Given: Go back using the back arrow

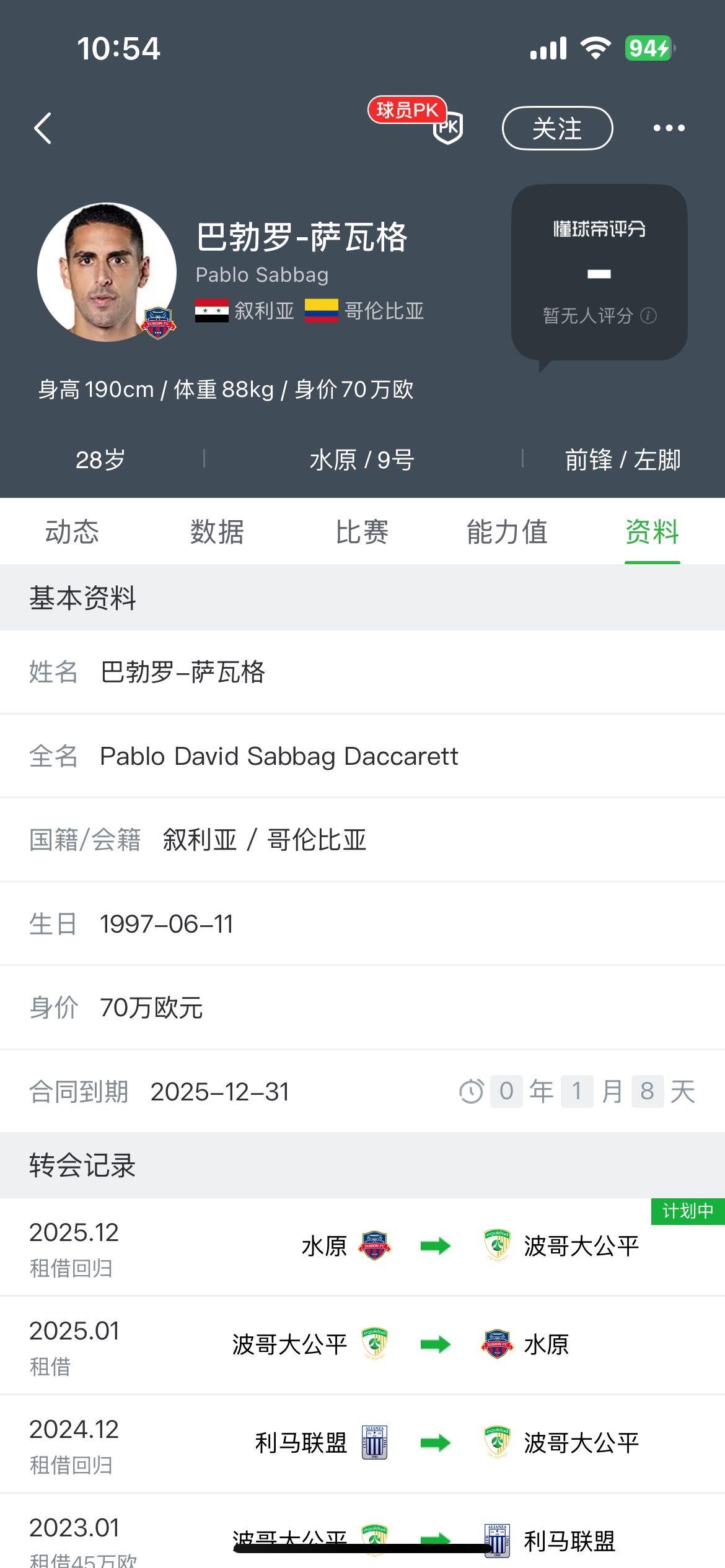Looking at the screenshot, I should click(42, 128).
